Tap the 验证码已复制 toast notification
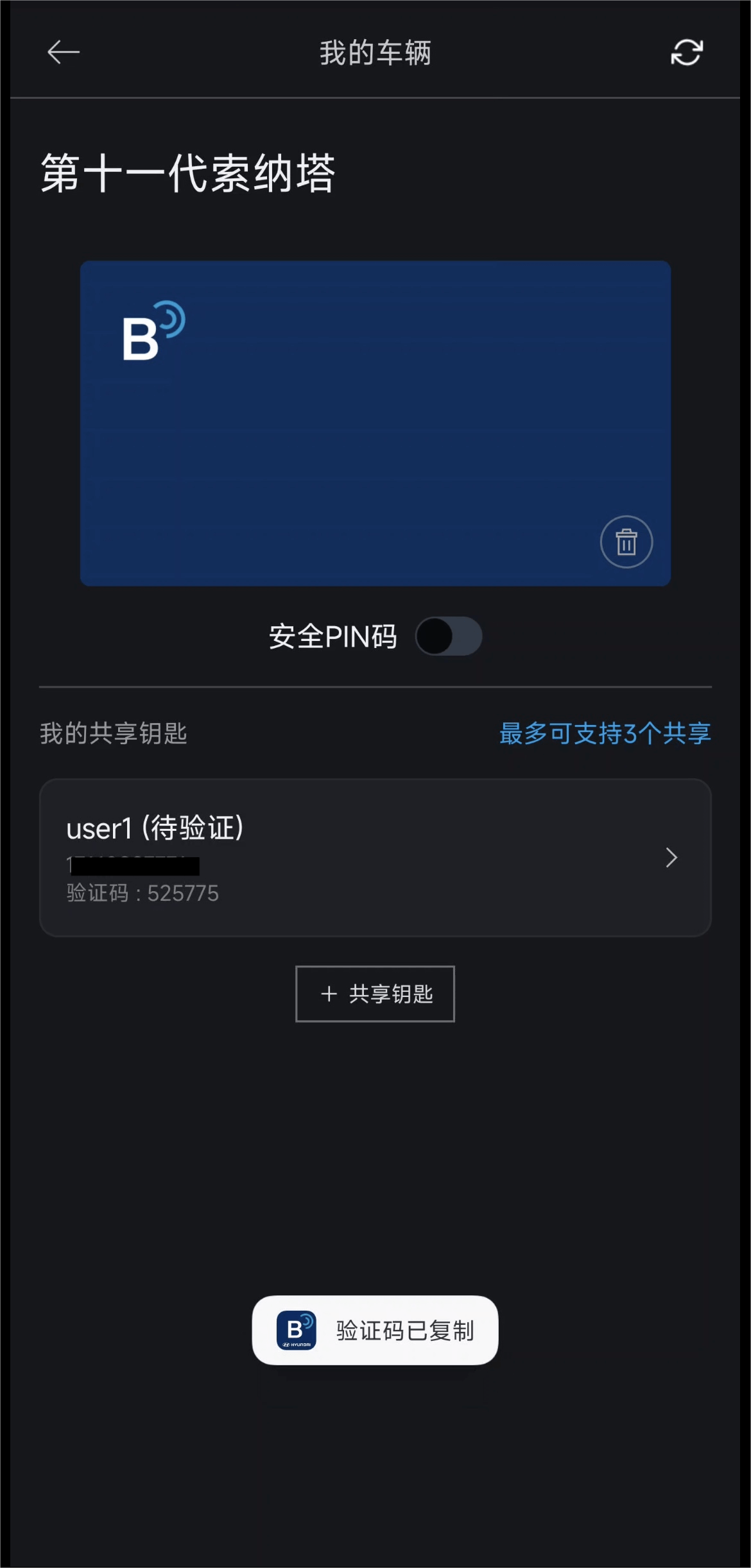The height and width of the screenshot is (1568, 751). (375, 1330)
